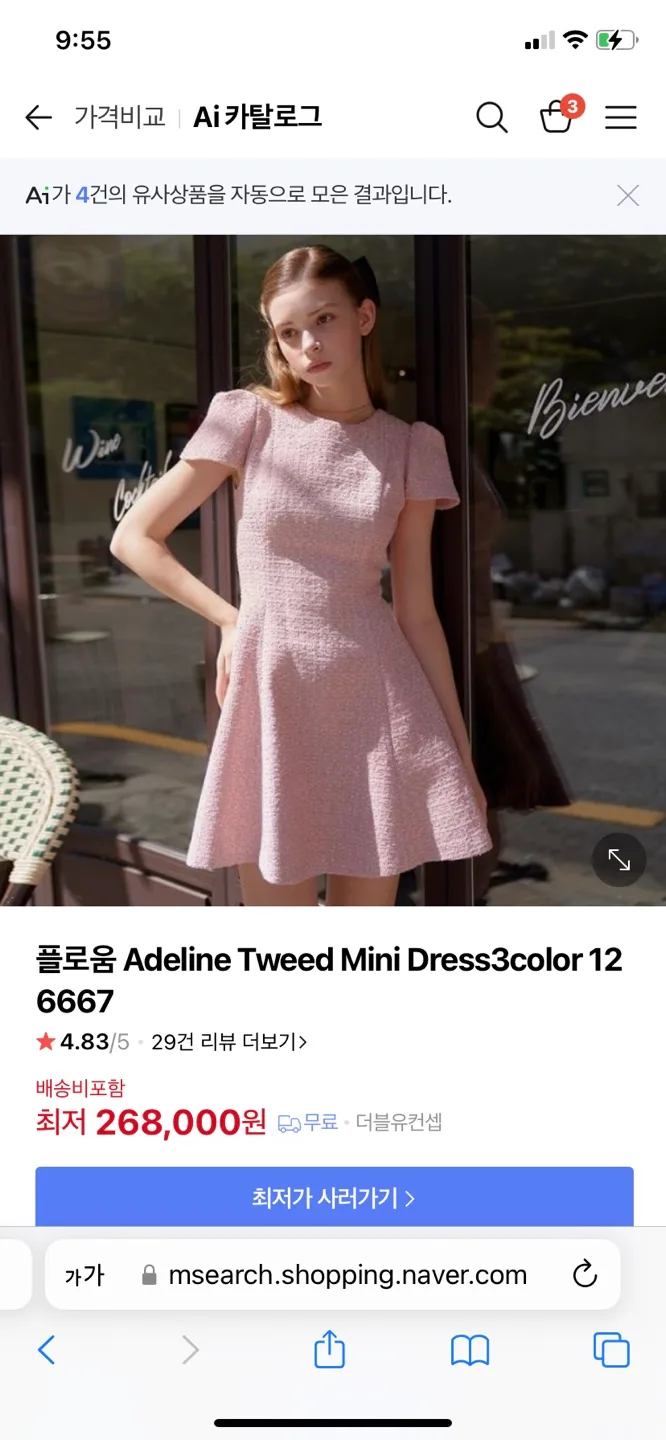Screen dimensions: 666x1440
Task: Dismiss the Ai similar products banner
Action: pyautogui.click(x=628, y=196)
